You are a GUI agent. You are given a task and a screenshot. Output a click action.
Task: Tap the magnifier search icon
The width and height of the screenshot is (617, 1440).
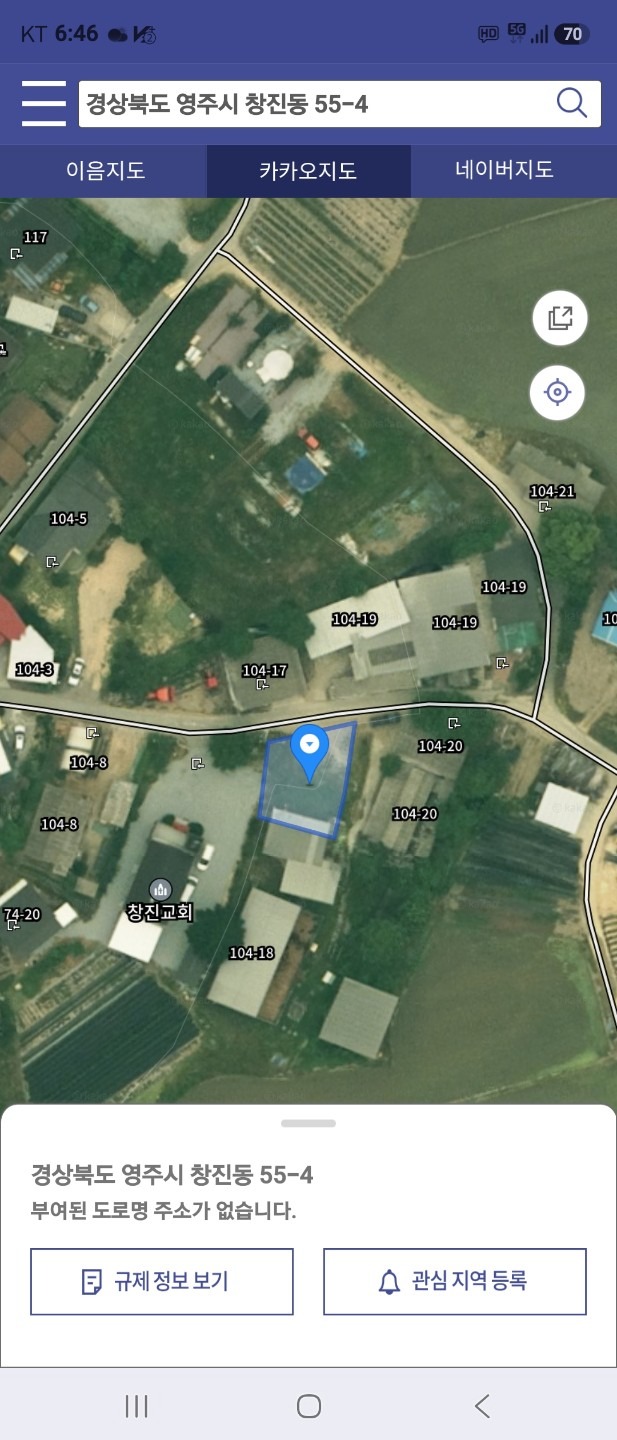[571, 103]
